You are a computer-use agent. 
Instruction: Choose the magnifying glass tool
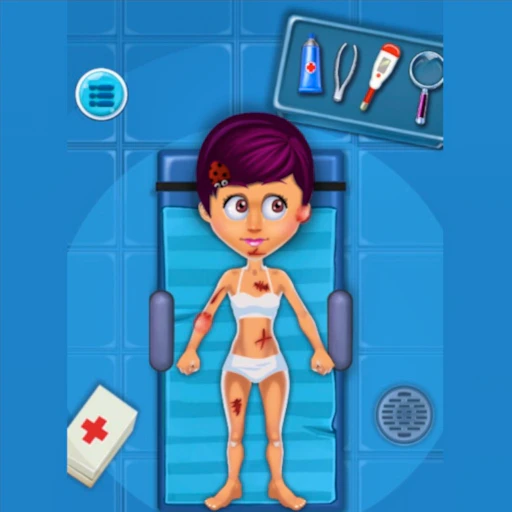(x=427, y=88)
